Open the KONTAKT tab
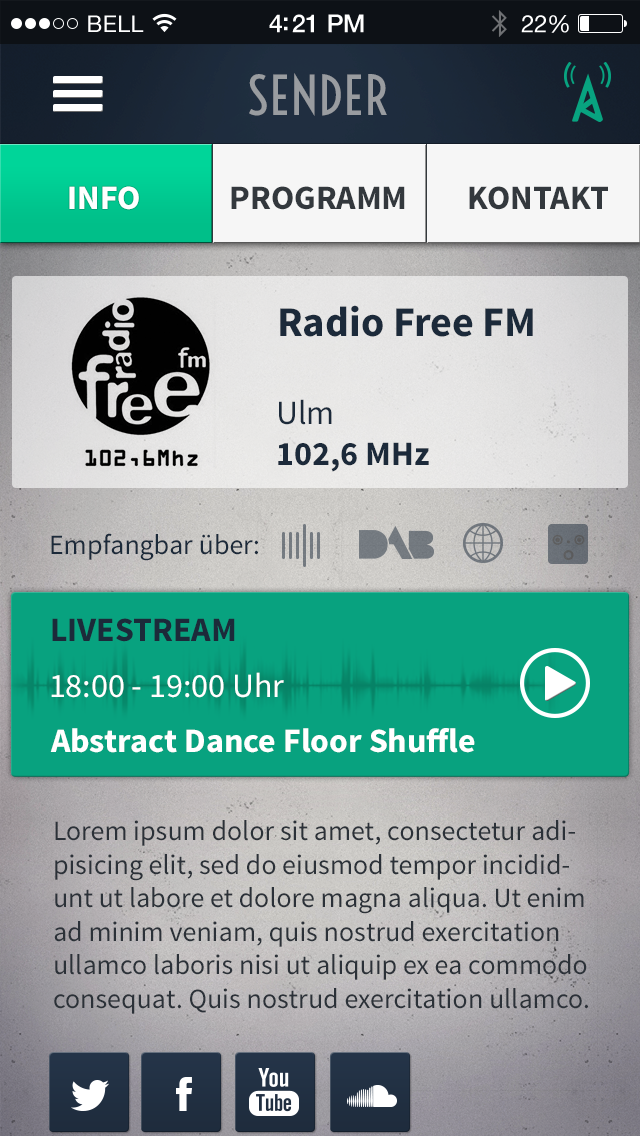640x1136 pixels. click(537, 197)
